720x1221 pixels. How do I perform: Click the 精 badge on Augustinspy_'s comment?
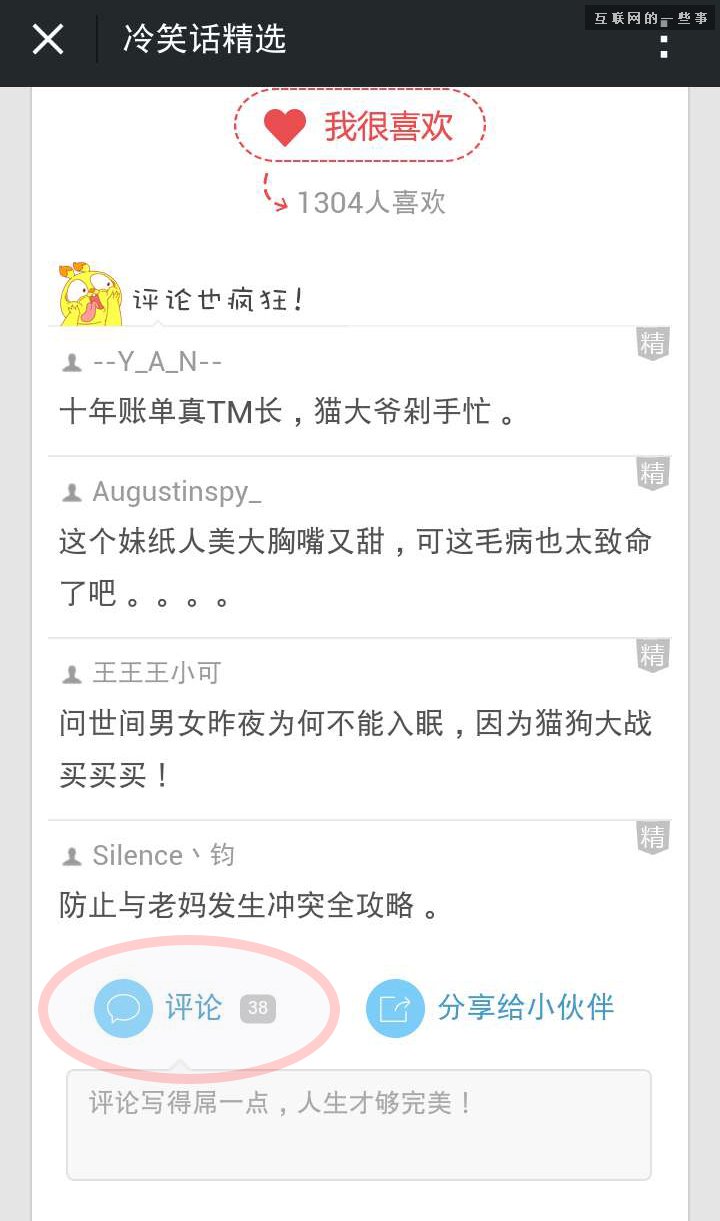click(x=652, y=473)
